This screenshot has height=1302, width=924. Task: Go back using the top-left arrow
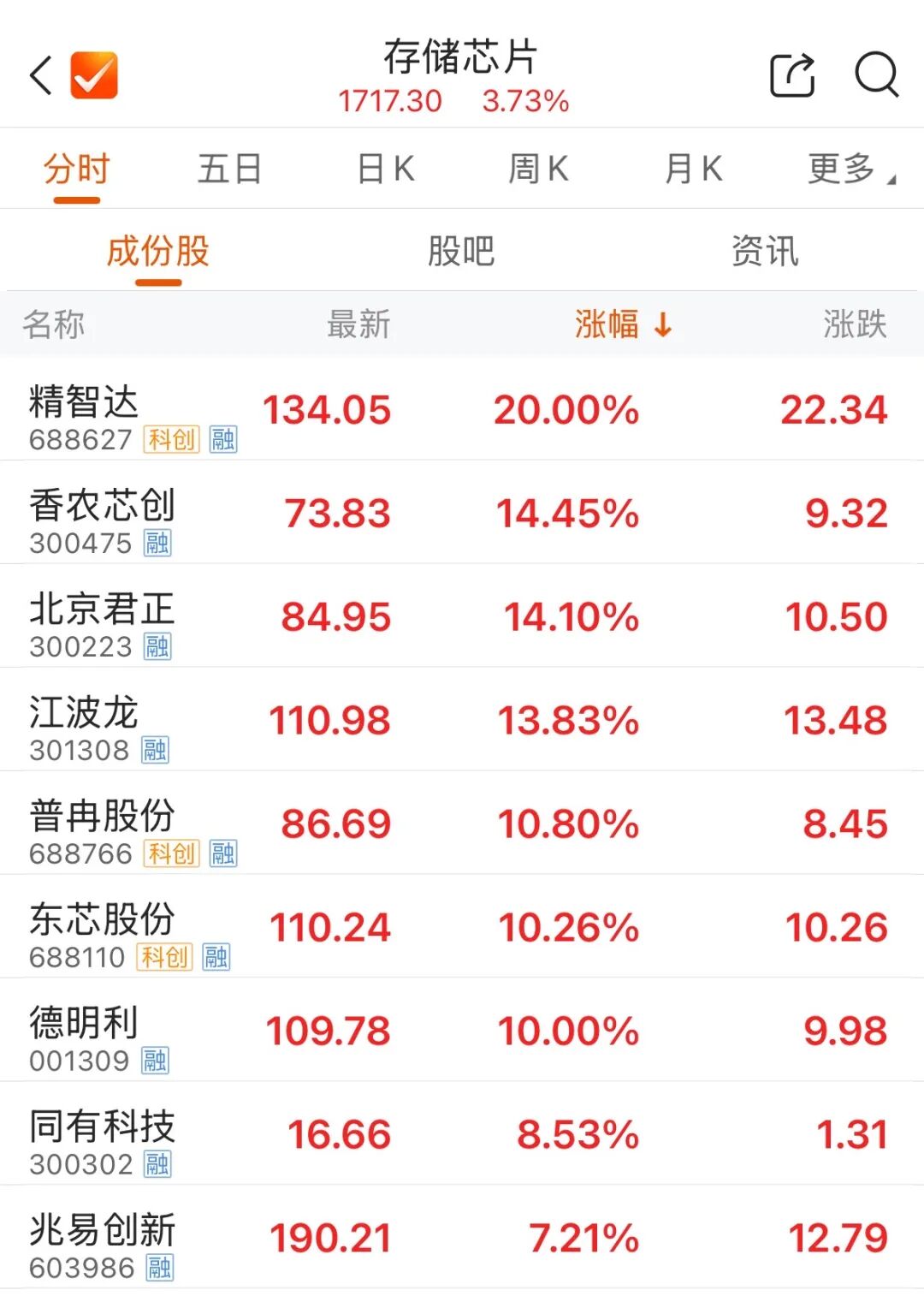tap(41, 75)
